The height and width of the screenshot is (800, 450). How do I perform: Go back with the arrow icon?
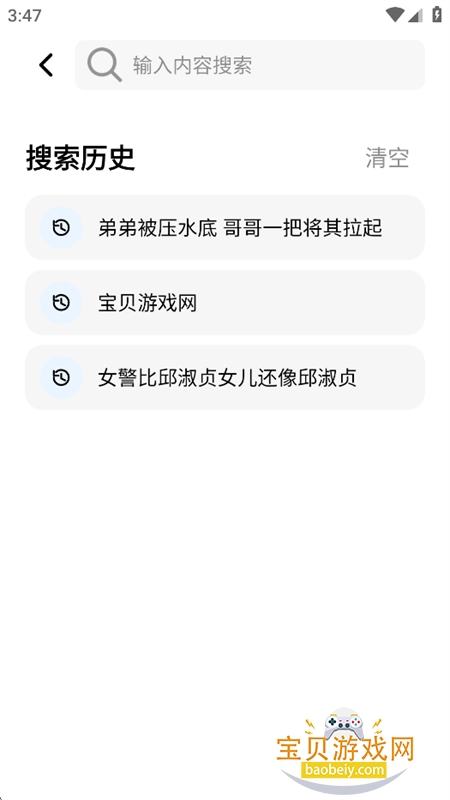[46, 65]
